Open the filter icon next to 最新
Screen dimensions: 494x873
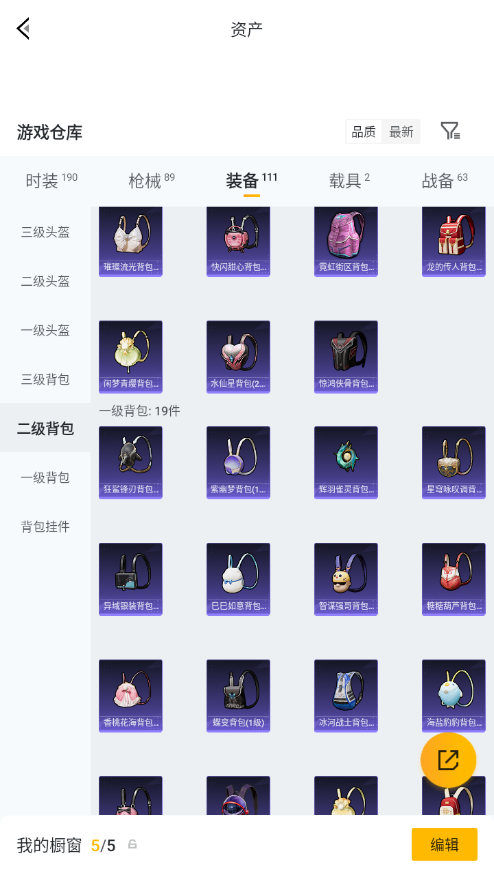(450, 131)
